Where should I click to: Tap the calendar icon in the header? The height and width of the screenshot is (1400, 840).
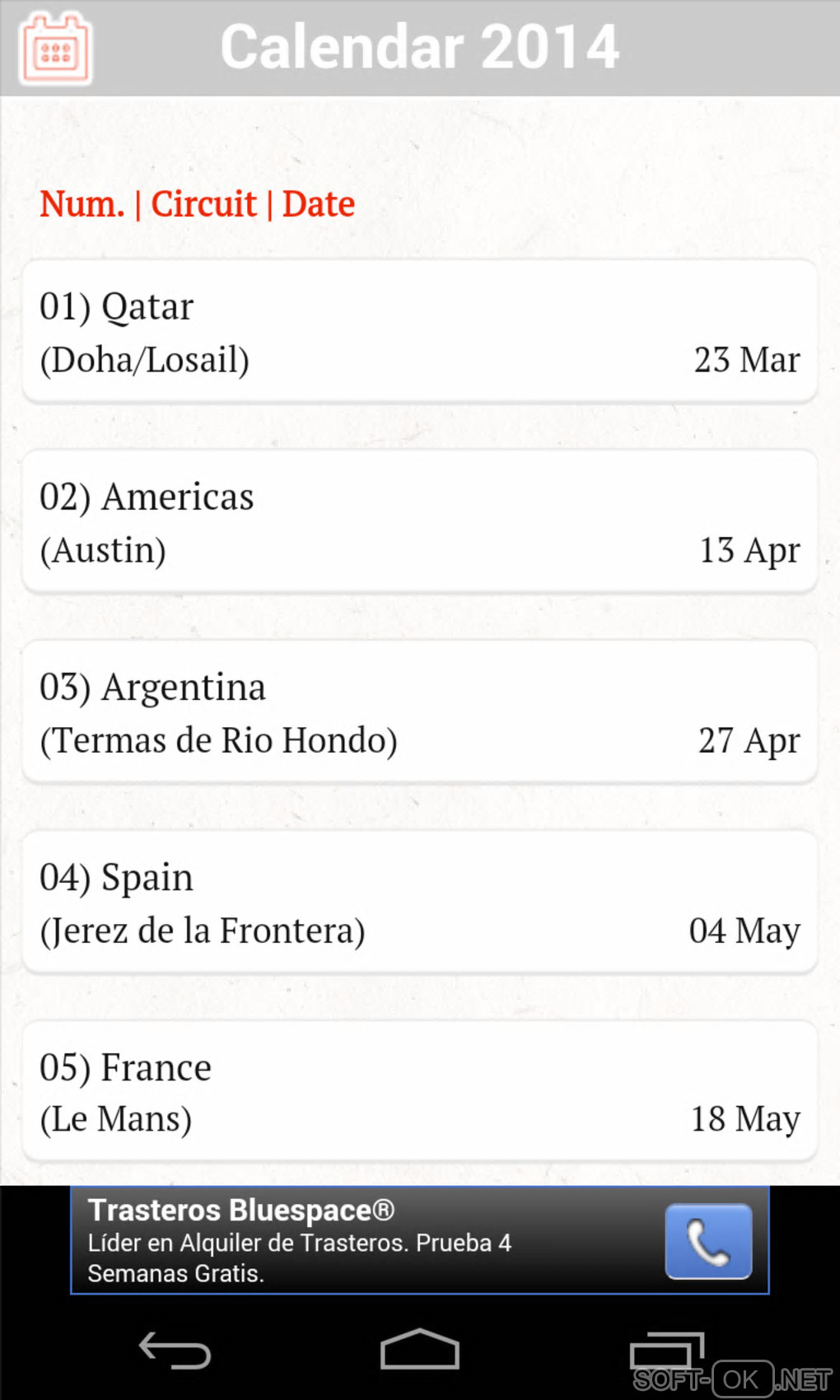tap(55, 49)
